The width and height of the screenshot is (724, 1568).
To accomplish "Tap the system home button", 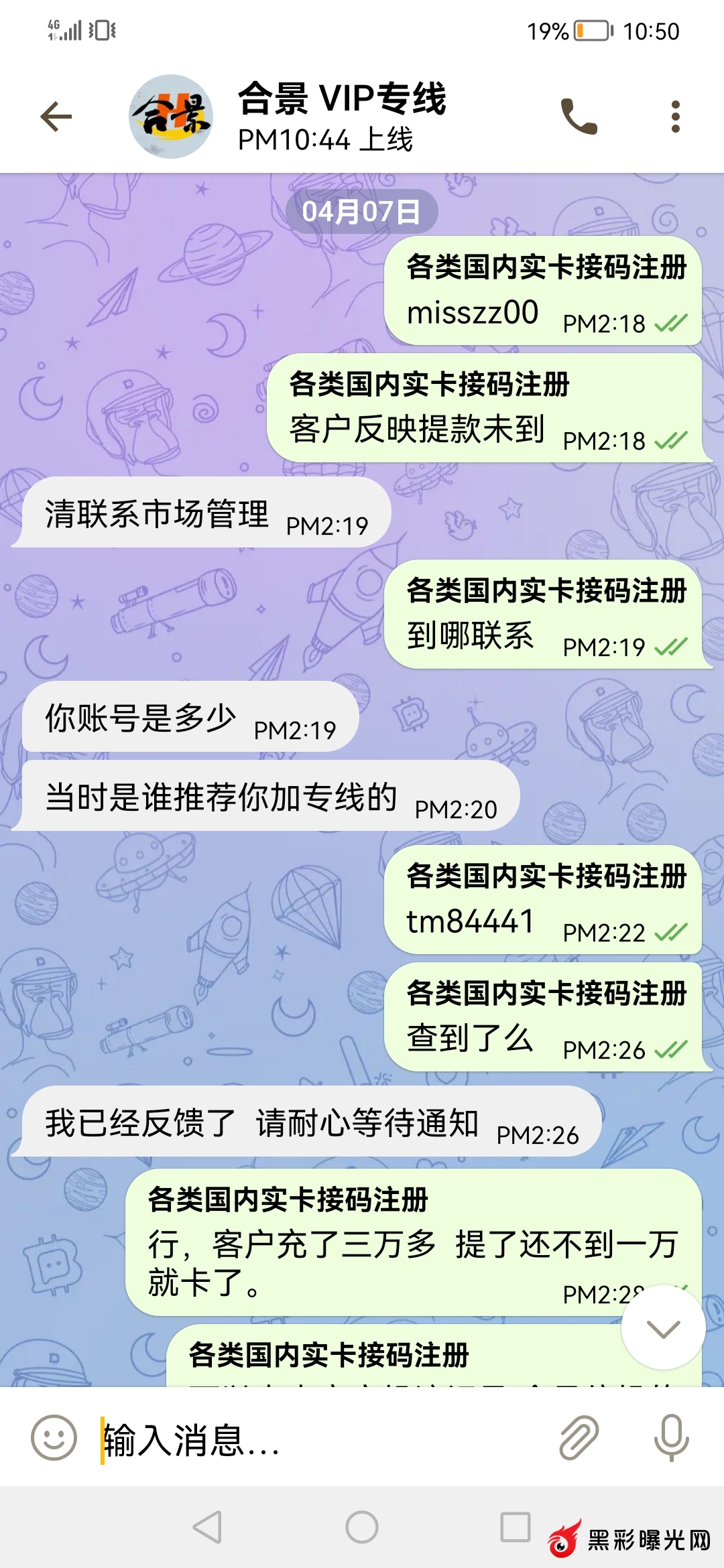I will [x=362, y=1528].
